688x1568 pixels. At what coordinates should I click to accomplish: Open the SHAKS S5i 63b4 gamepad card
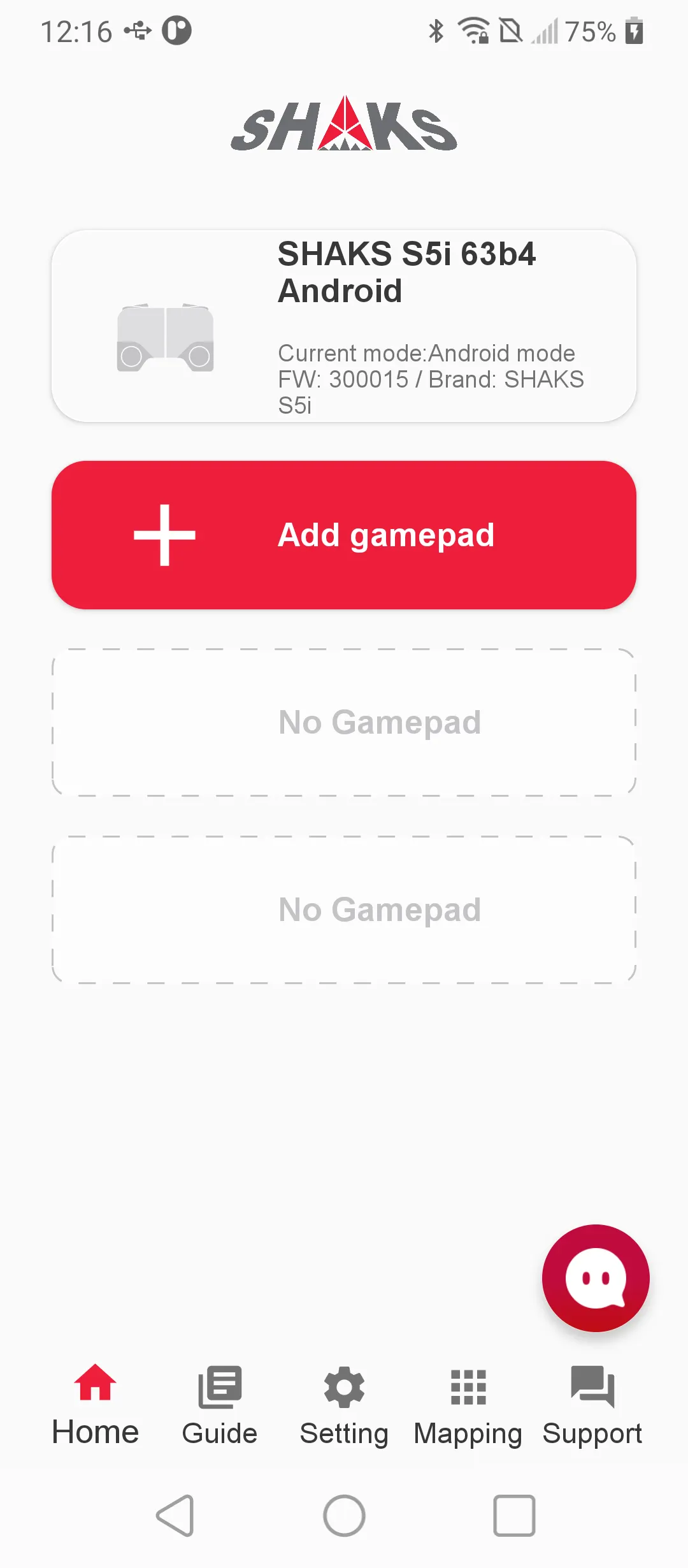click(344, 326)
